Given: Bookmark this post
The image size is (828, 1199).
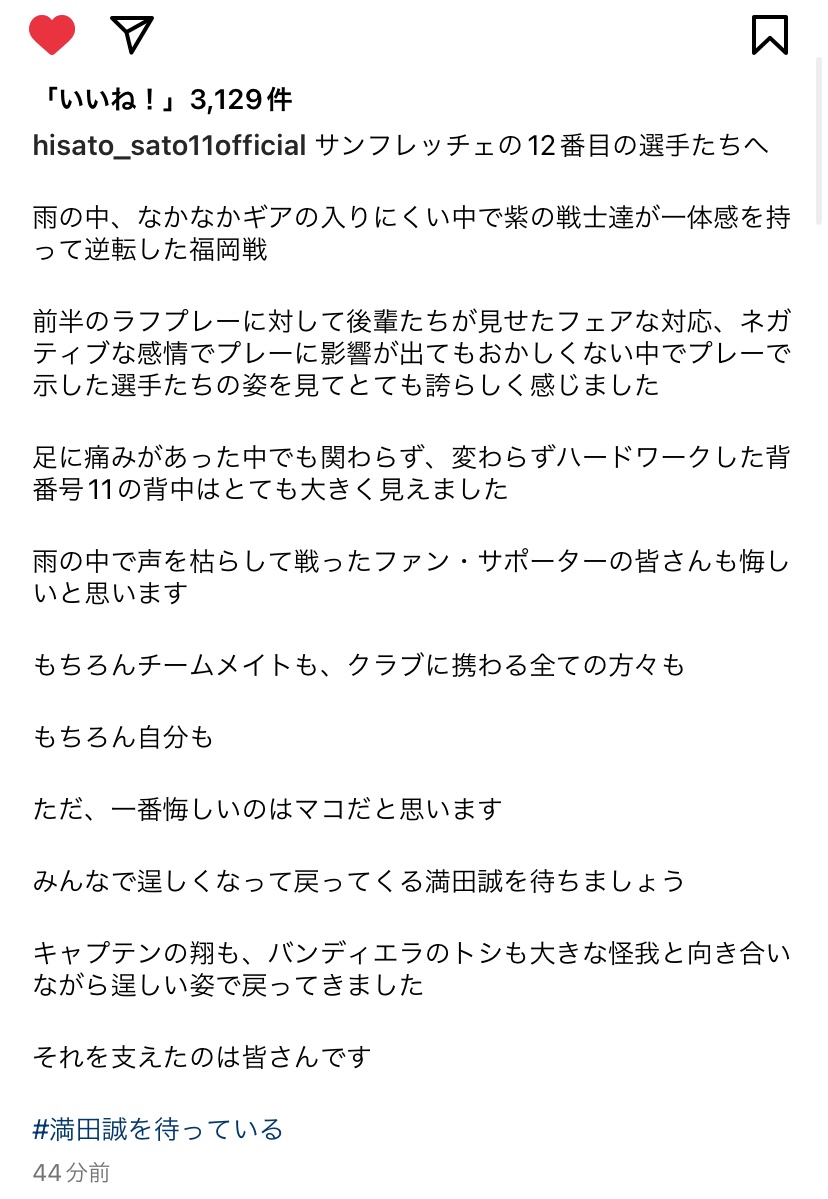Looking at the screenshot, I should (769, 35).
